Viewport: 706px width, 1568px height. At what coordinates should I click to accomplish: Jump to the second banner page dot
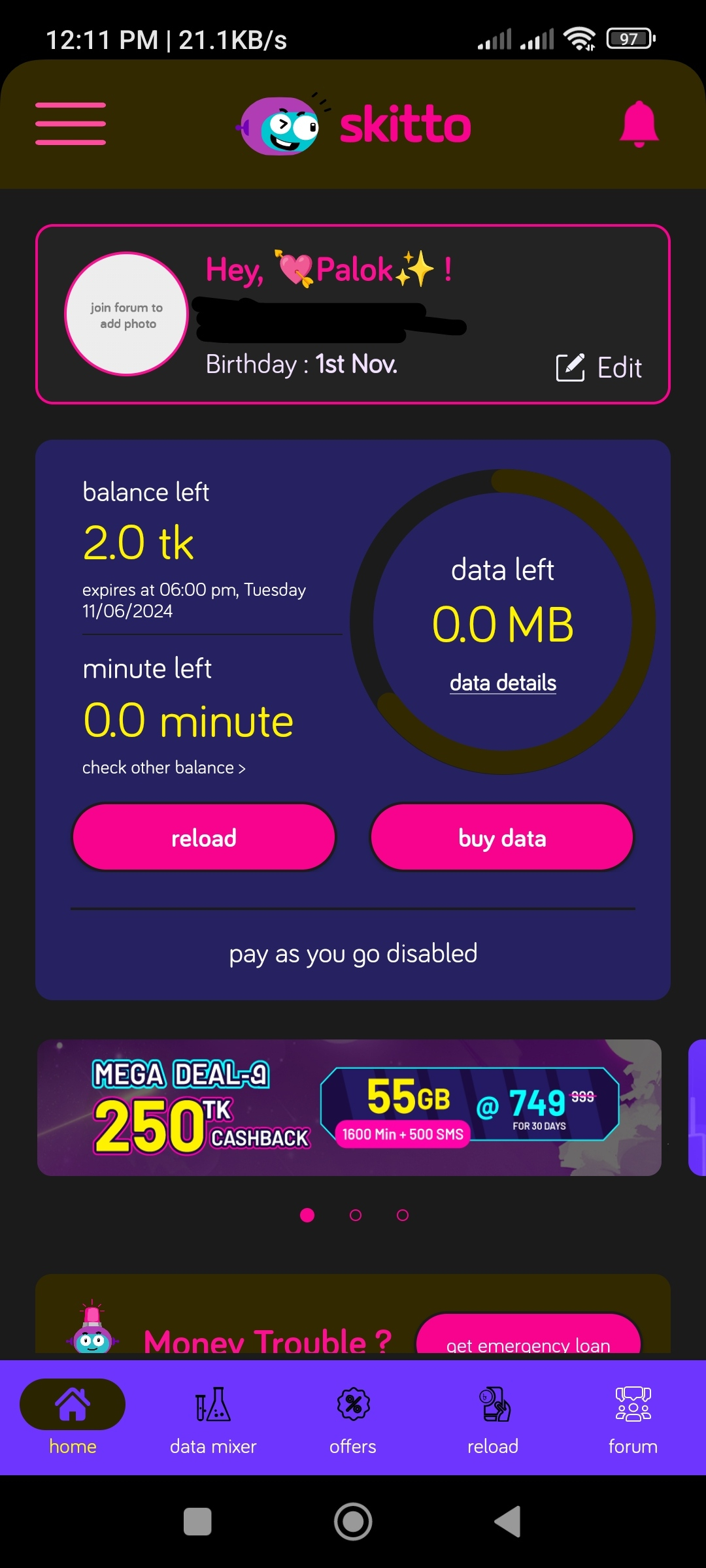[x=356, y=1215]
